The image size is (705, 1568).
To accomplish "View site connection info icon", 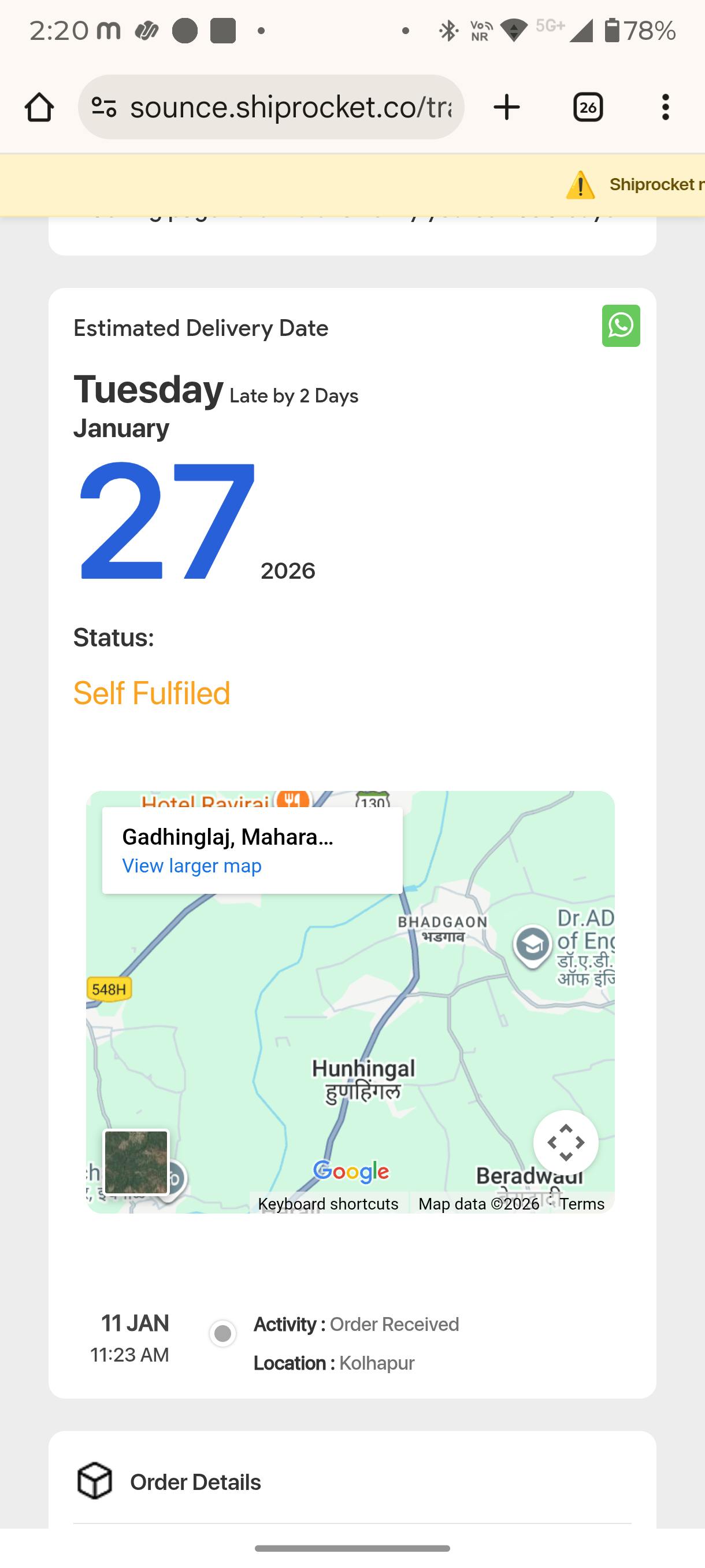I will pos(104,108).
